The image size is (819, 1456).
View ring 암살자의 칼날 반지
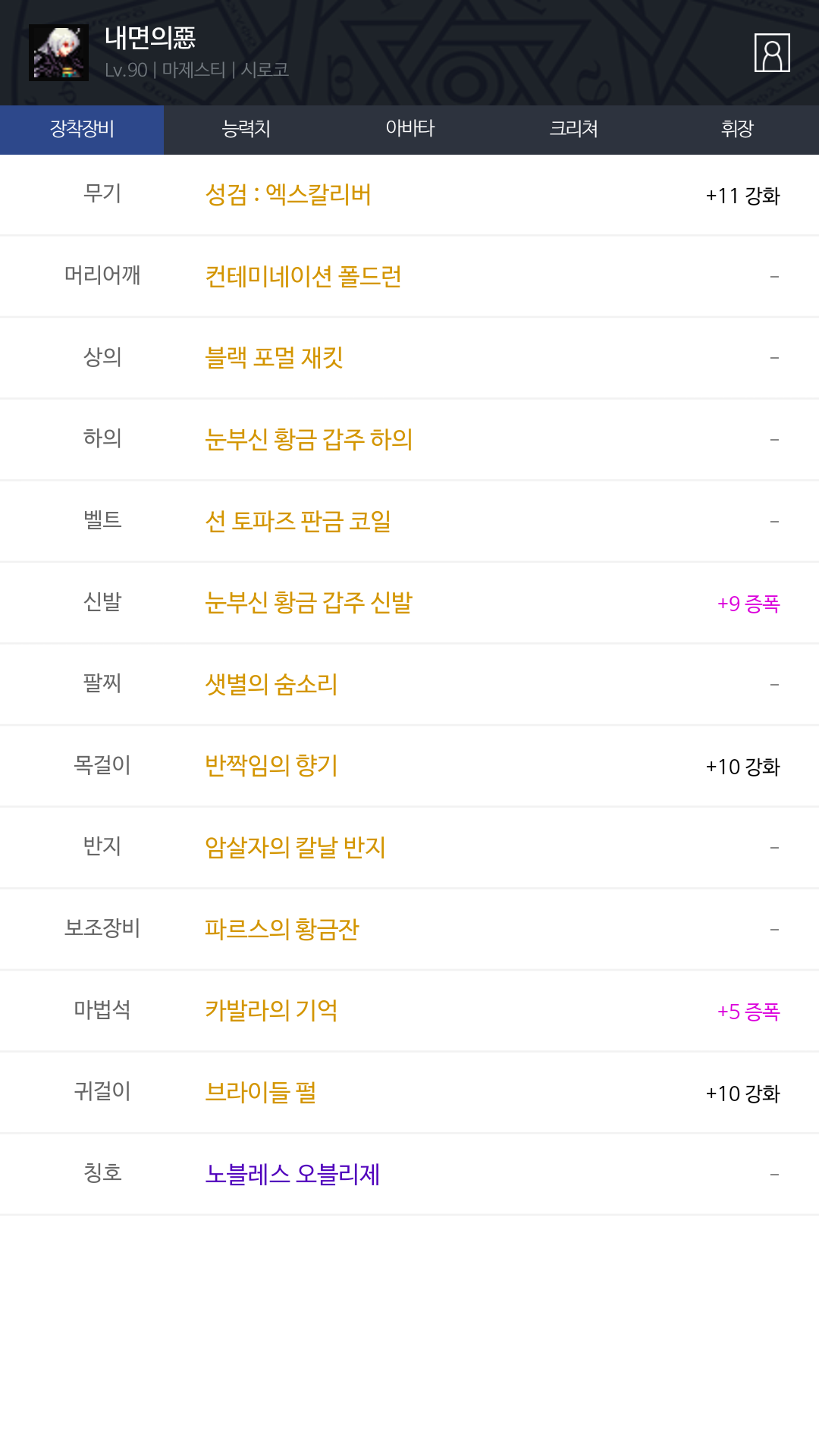tap(295, 848)
